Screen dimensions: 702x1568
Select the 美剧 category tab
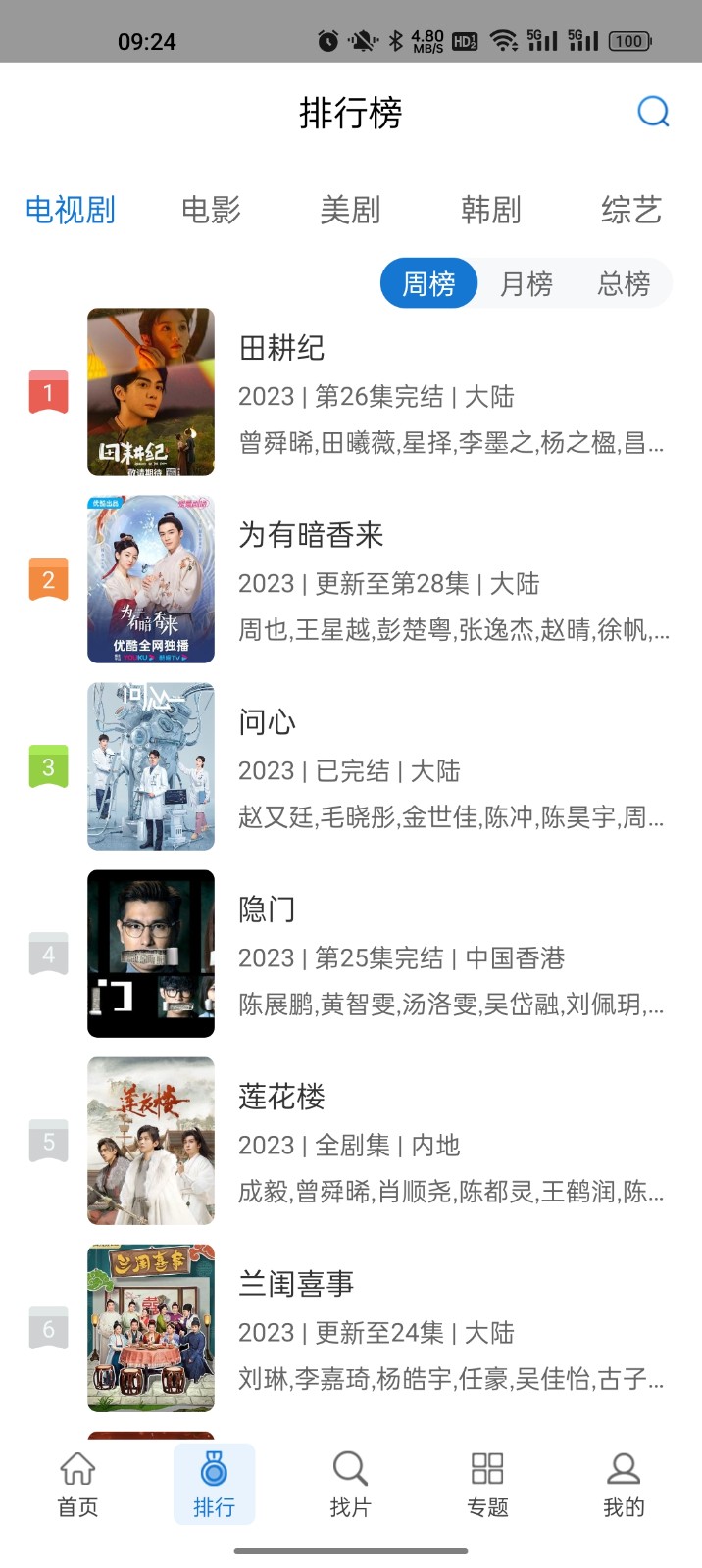pos(350,210)
